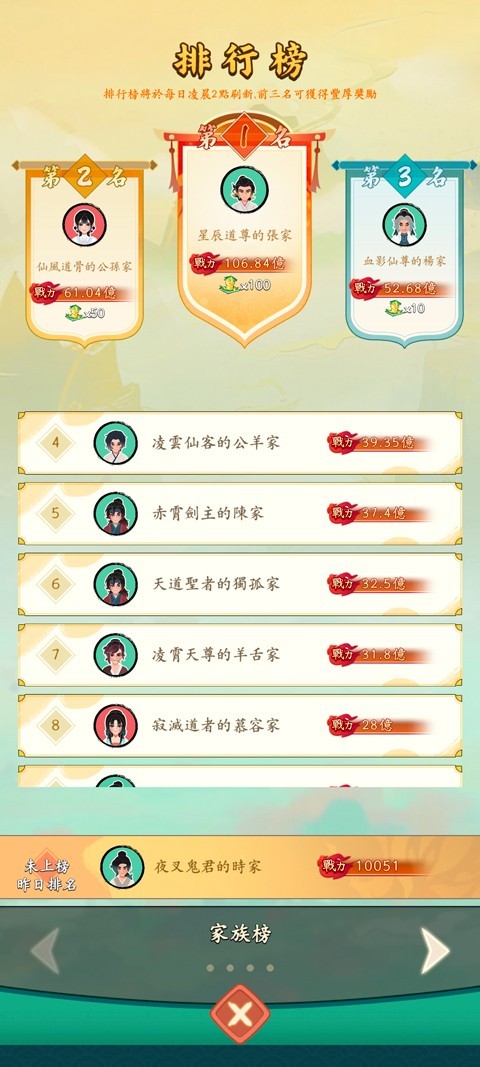Select rank 5 row 赤霄劍主的陳家
Viewport: 480px width, 1067px height.
pyautogui.click(x=240, y=514)
